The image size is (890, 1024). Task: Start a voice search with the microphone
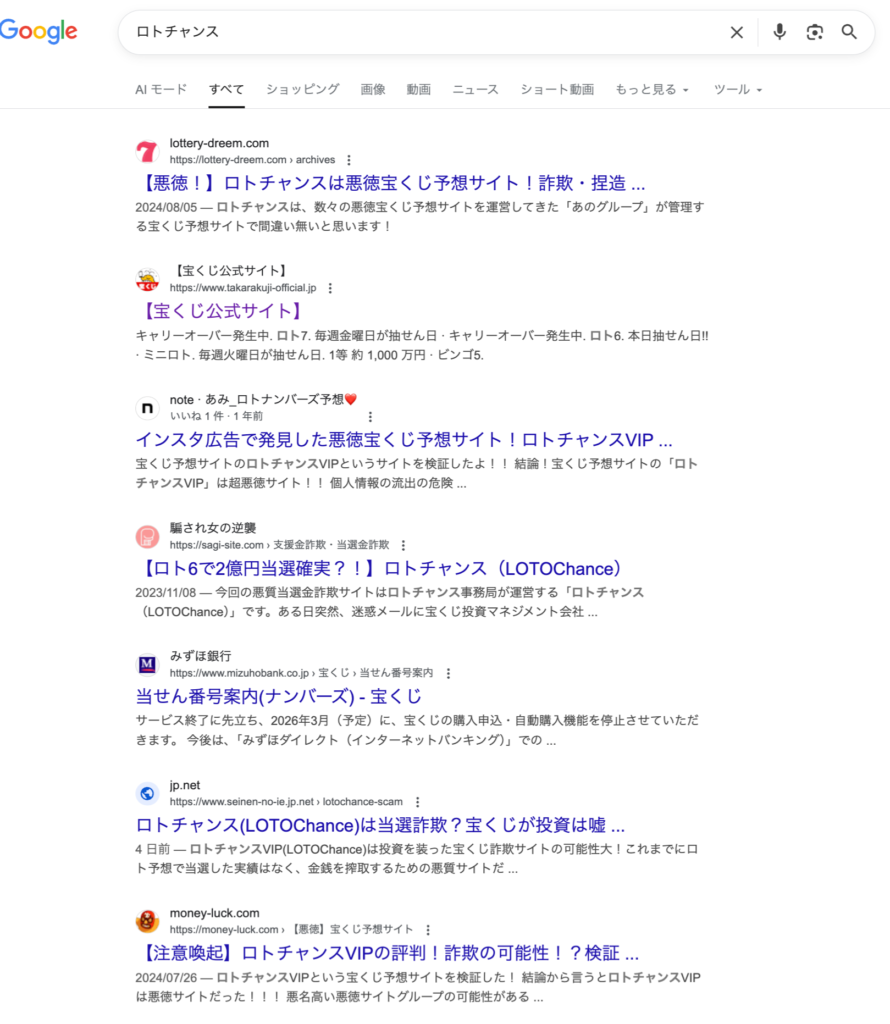pyautogui.click(x=780, y=32)
